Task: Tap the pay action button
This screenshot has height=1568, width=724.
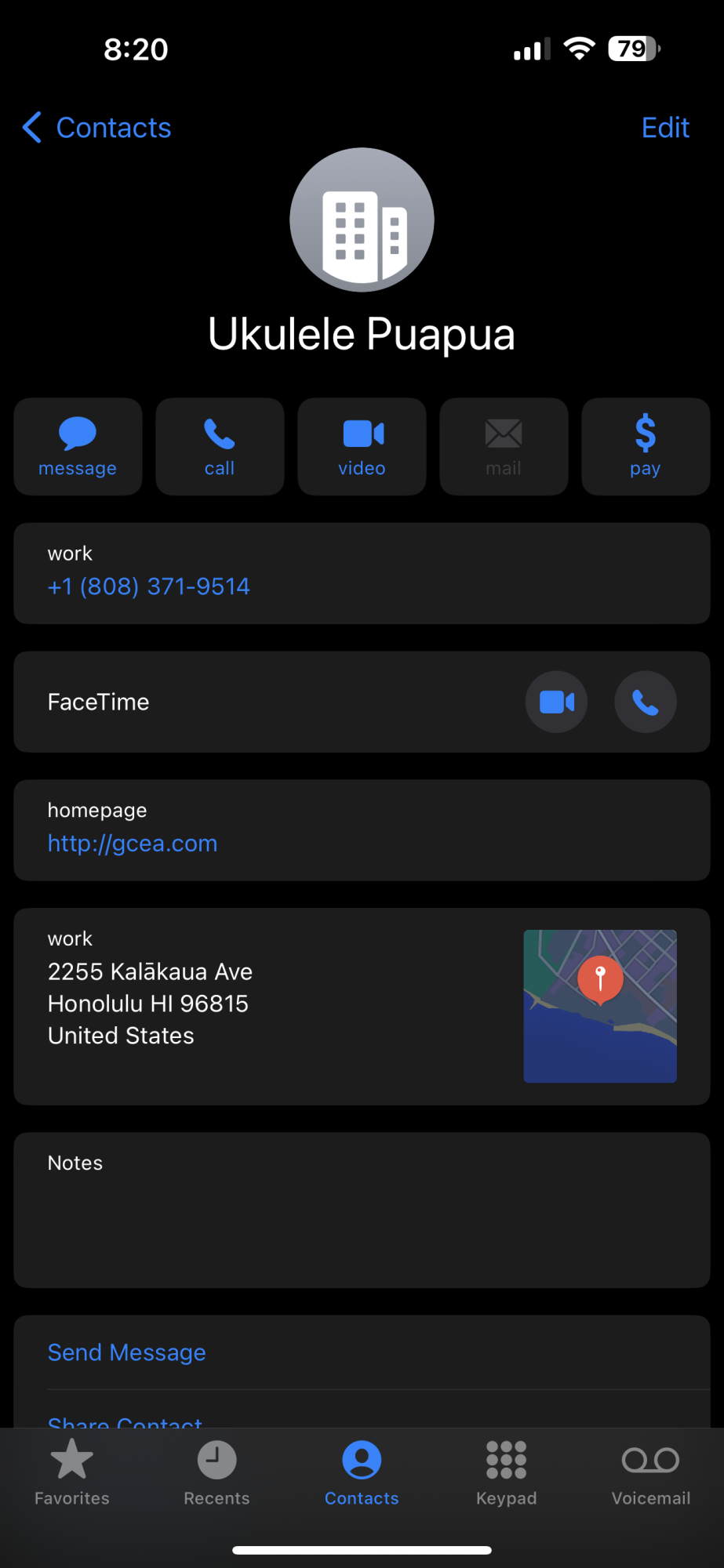Action: coord(645,446)
